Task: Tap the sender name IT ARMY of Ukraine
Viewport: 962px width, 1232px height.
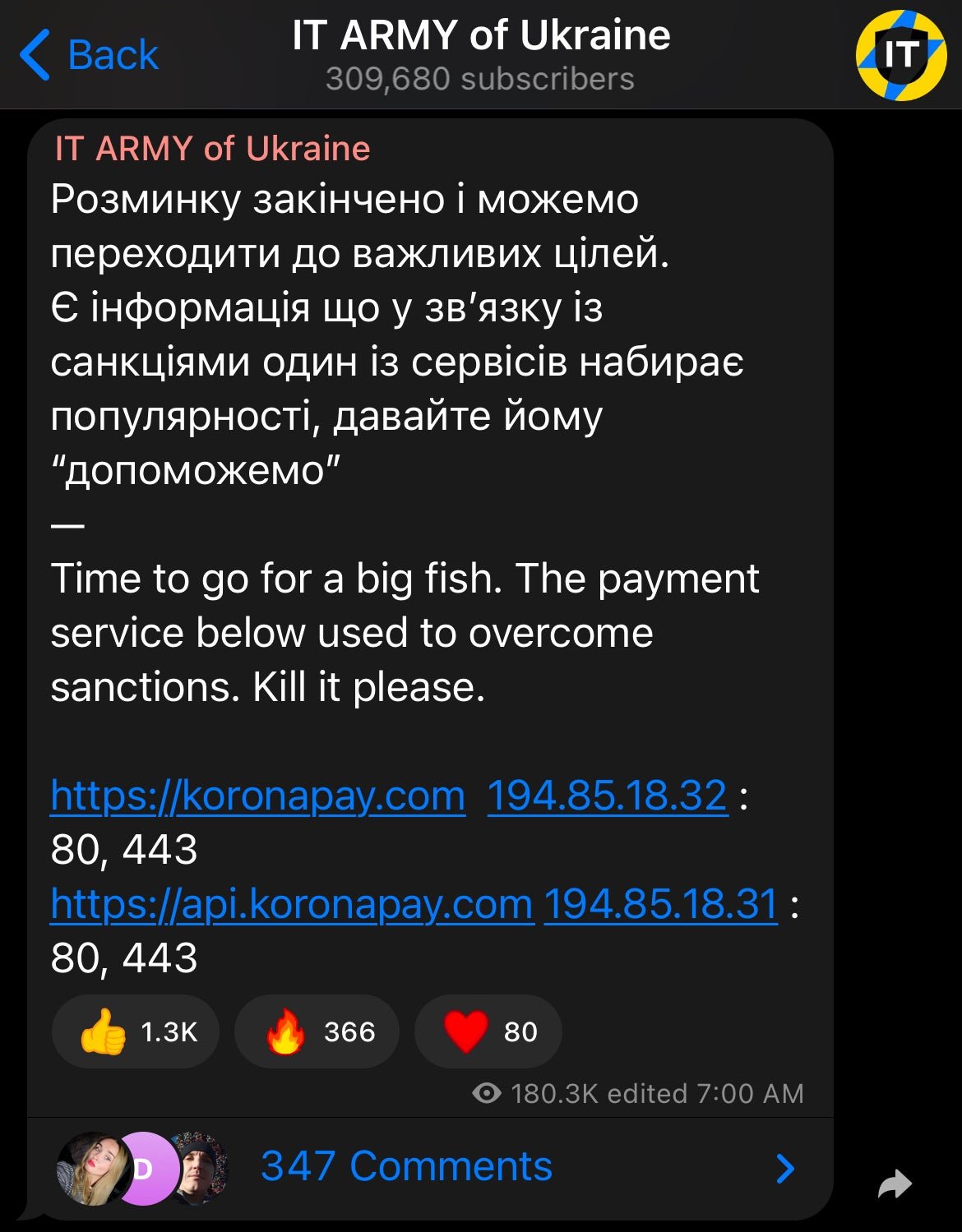Action: [x=212, y=149]
